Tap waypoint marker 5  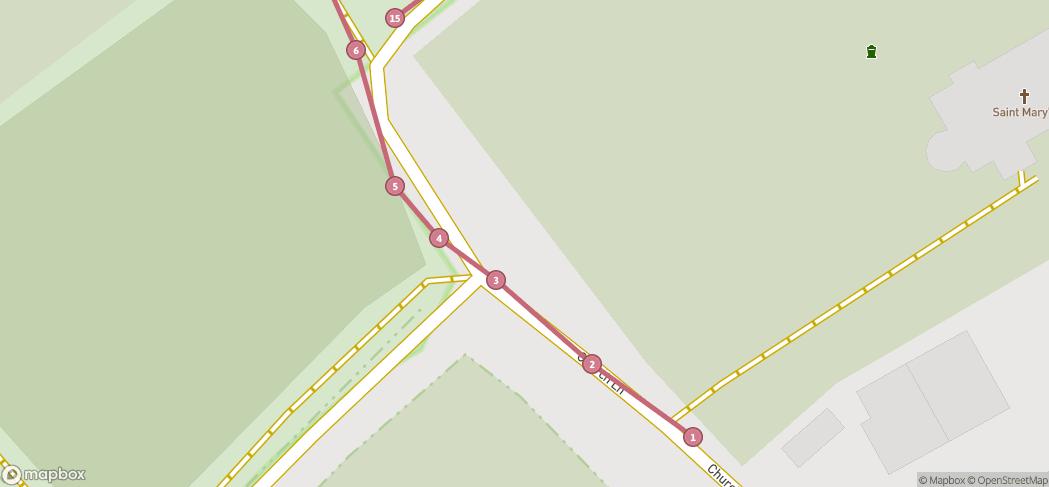[x=395, y=186]
